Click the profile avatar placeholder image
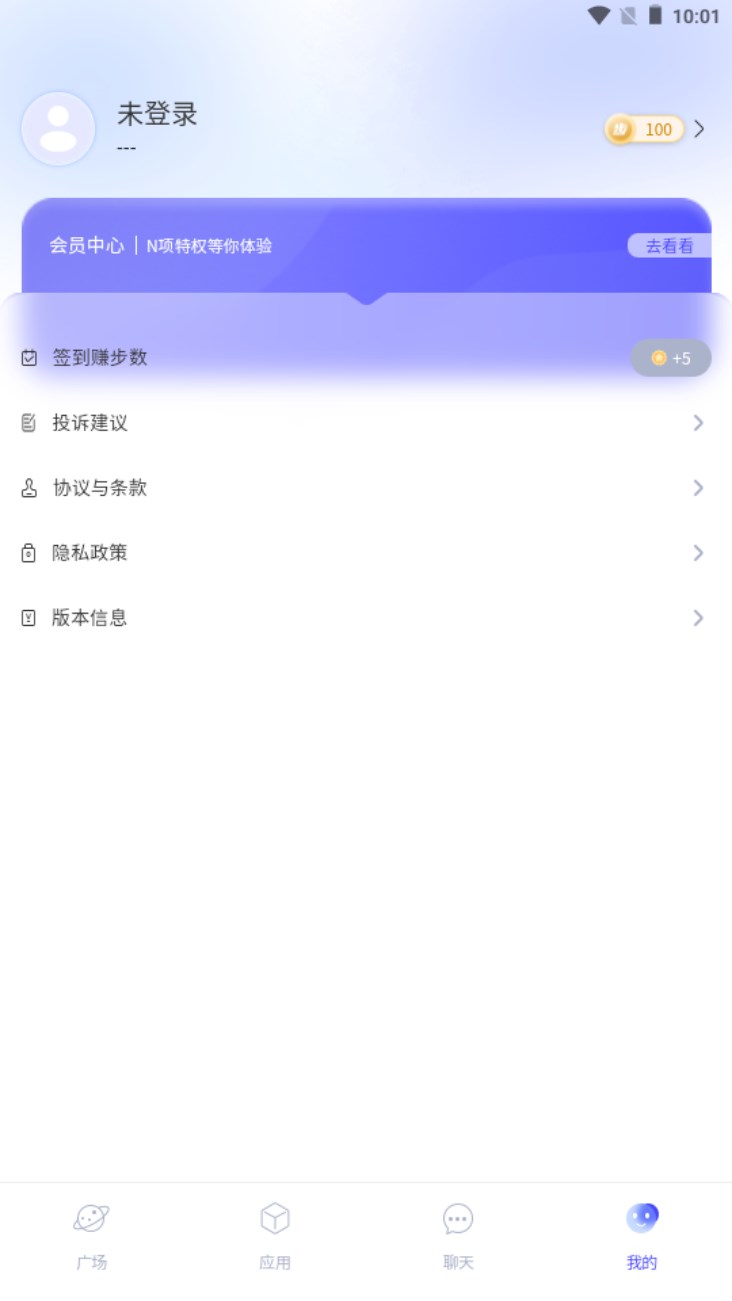Screen dimensions: 732x1301 [57, 128]
